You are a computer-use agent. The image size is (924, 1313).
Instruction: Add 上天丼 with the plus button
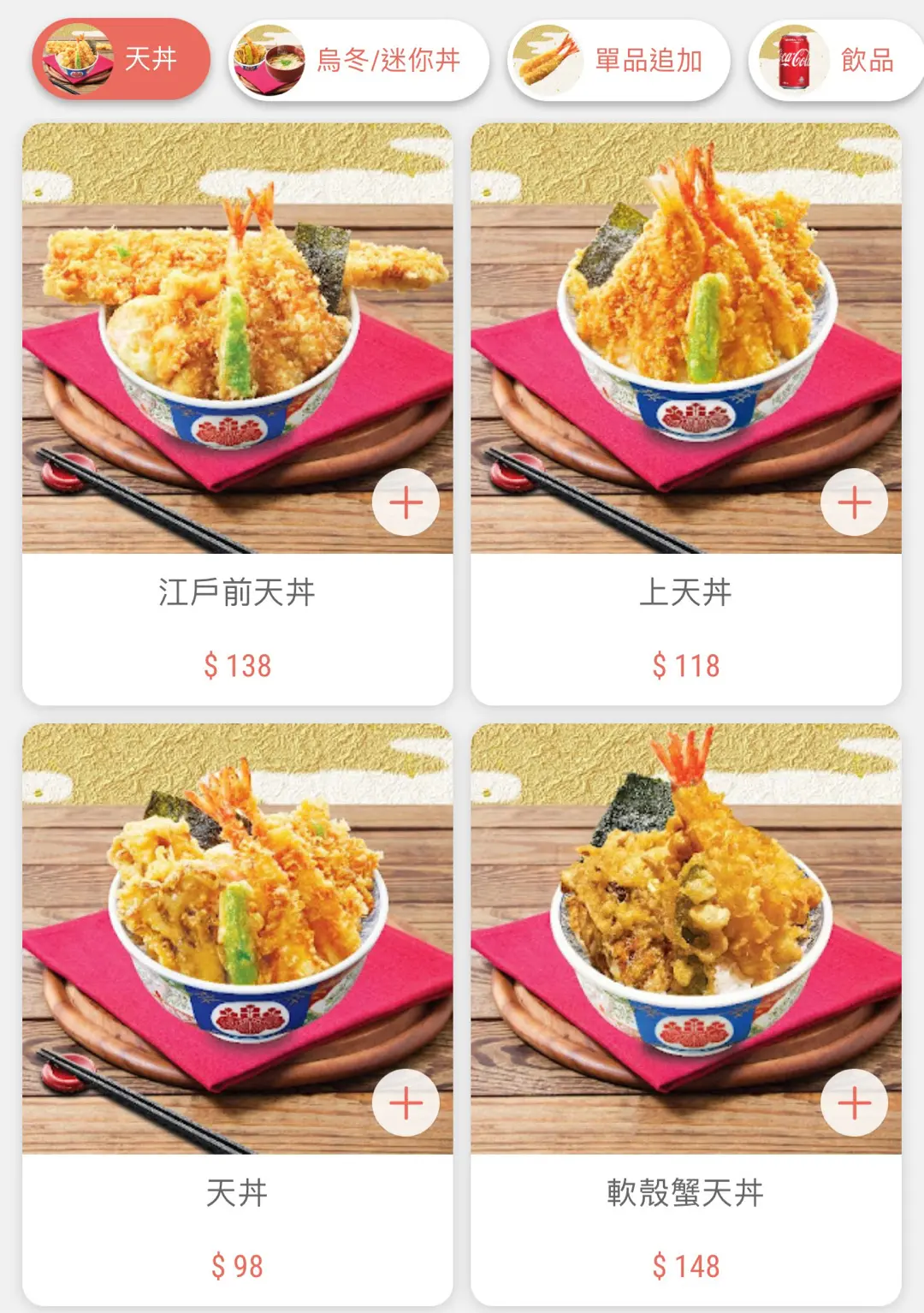(854, 502)
